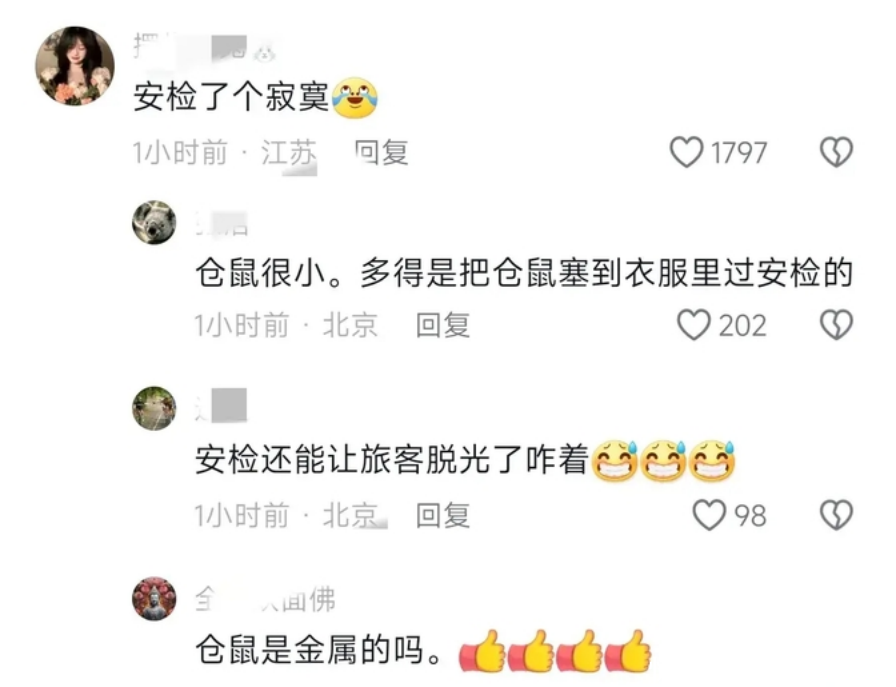Like the '仓鼠很小' reply
This screenshot has width=896, height=687.
694,325
